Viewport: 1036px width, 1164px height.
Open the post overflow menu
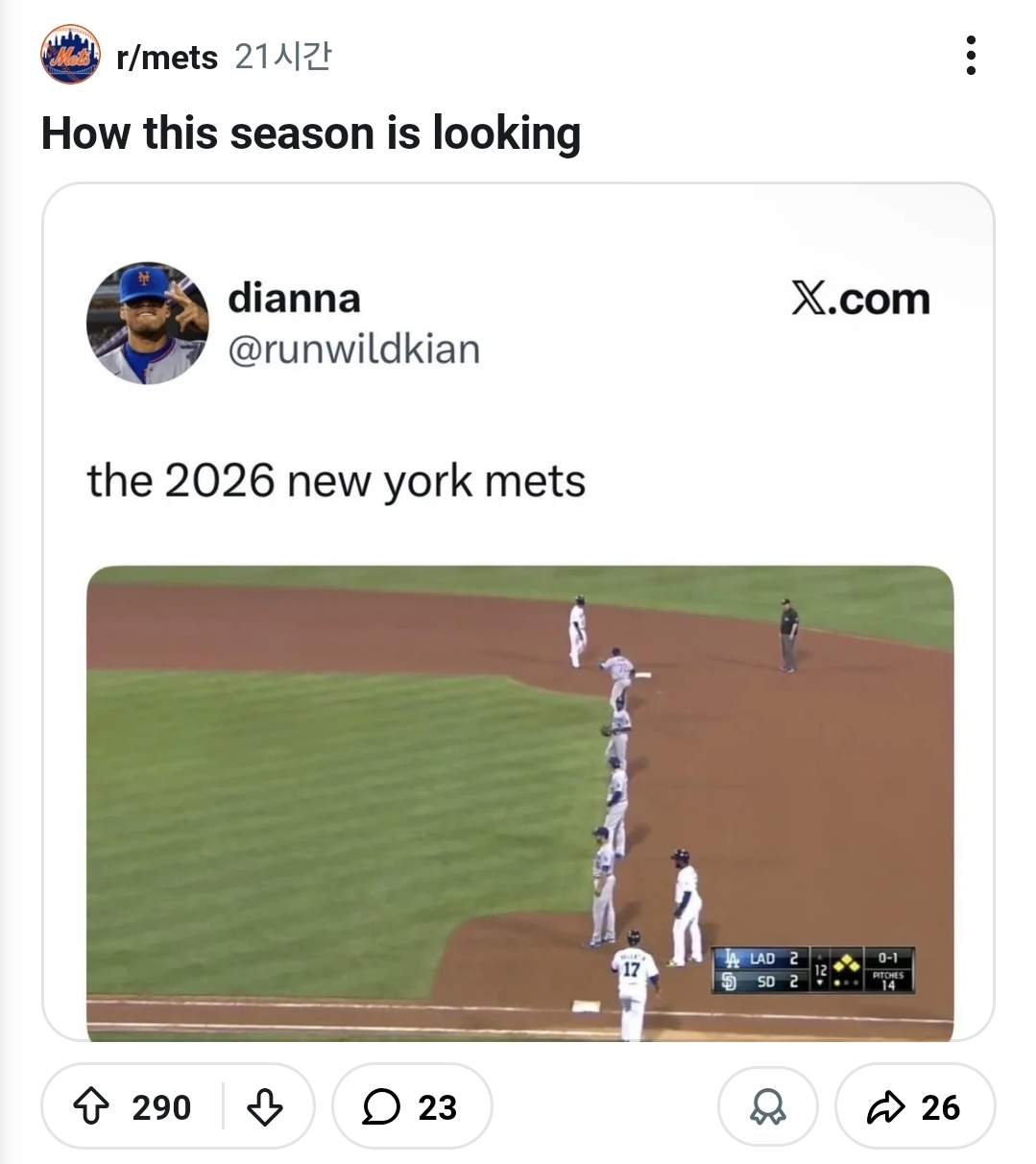tap(971, 56)
